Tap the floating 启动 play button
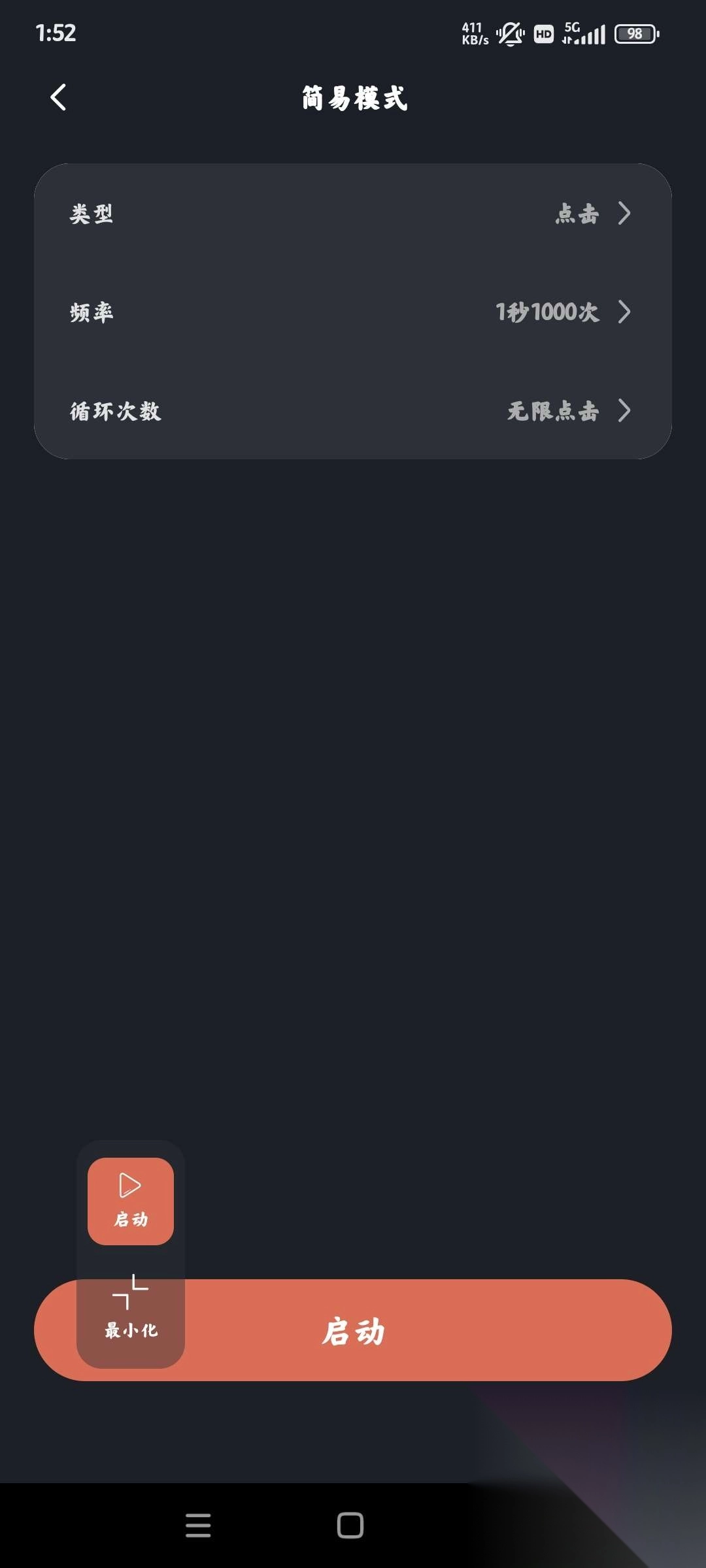The width and height of the screenshot is (706, 1568). click(131, 1201)
